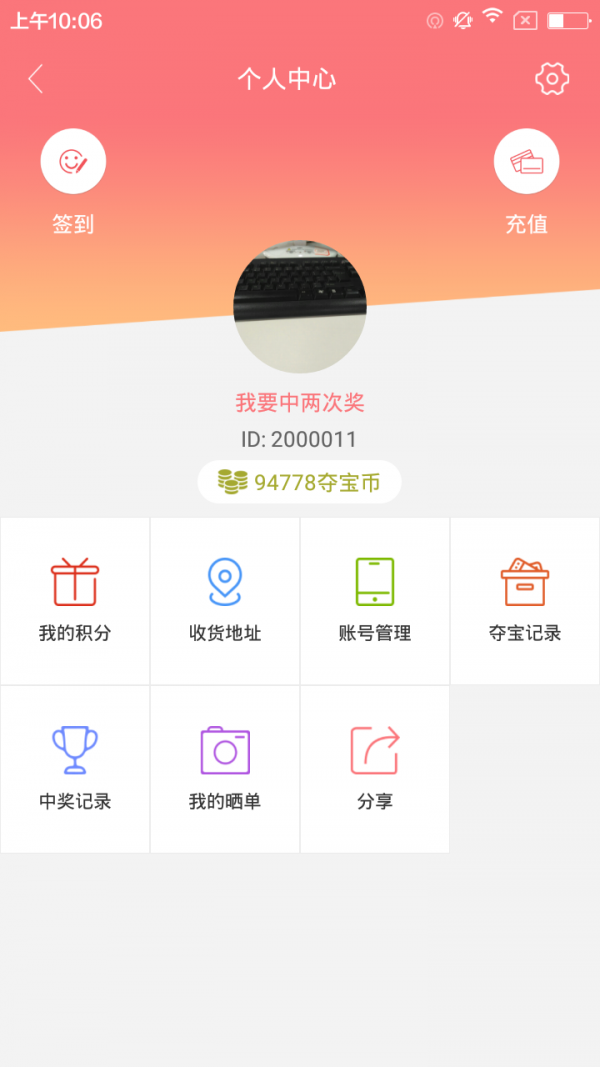The image size is (600, 1067).
Task: Open 我的积分 points page
Action: point(75,600)
